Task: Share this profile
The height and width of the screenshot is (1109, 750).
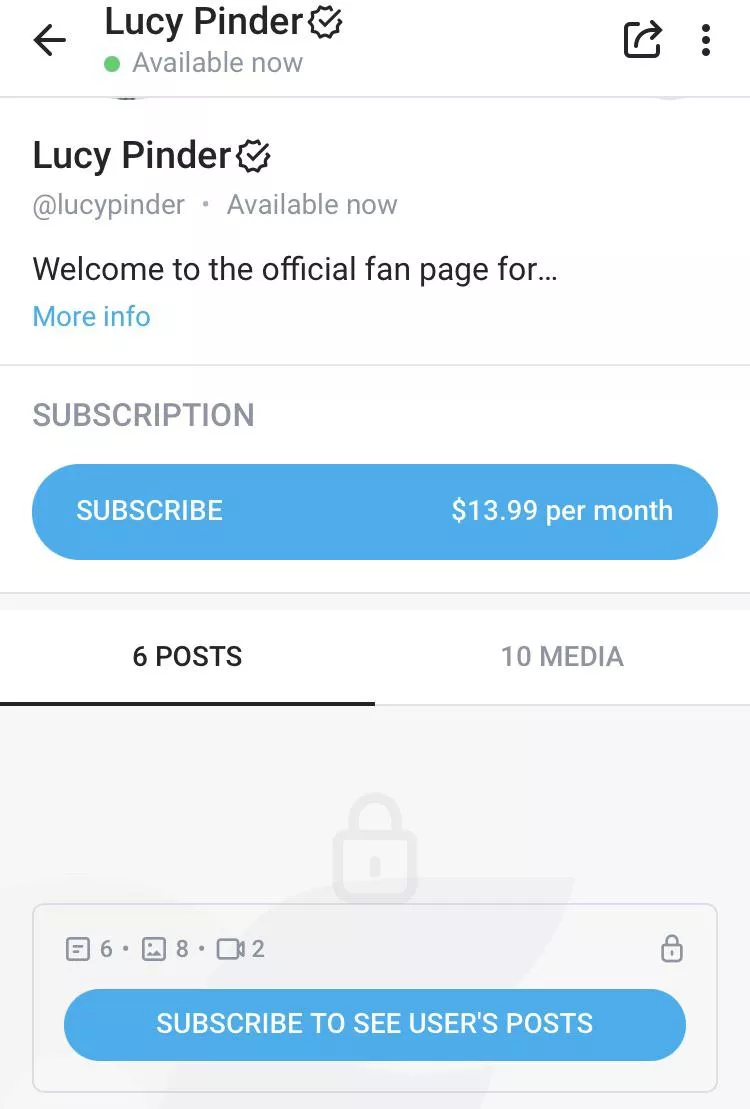Action: coord(642,40)
